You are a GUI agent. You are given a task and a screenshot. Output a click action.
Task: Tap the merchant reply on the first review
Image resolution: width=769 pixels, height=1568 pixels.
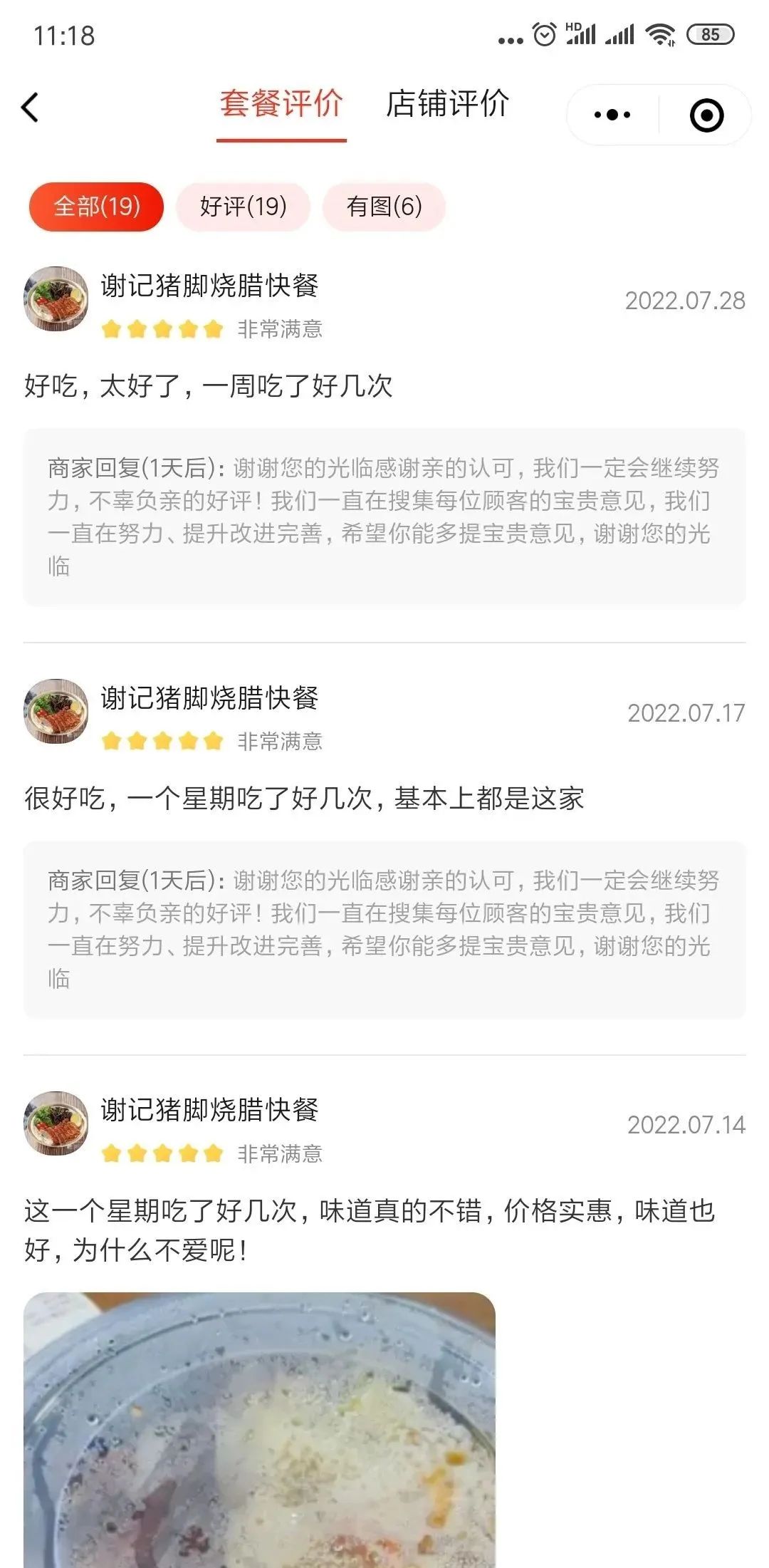(384, 513)
